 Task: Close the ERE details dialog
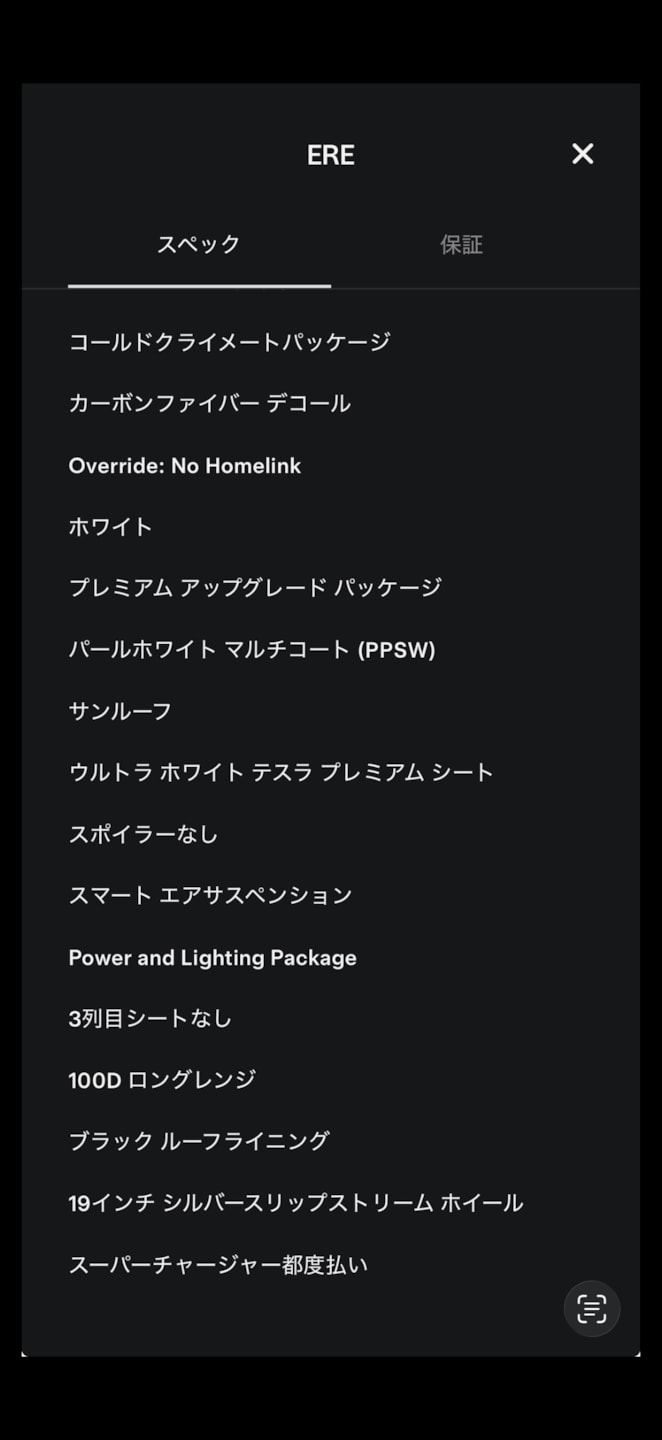(582, 154)
